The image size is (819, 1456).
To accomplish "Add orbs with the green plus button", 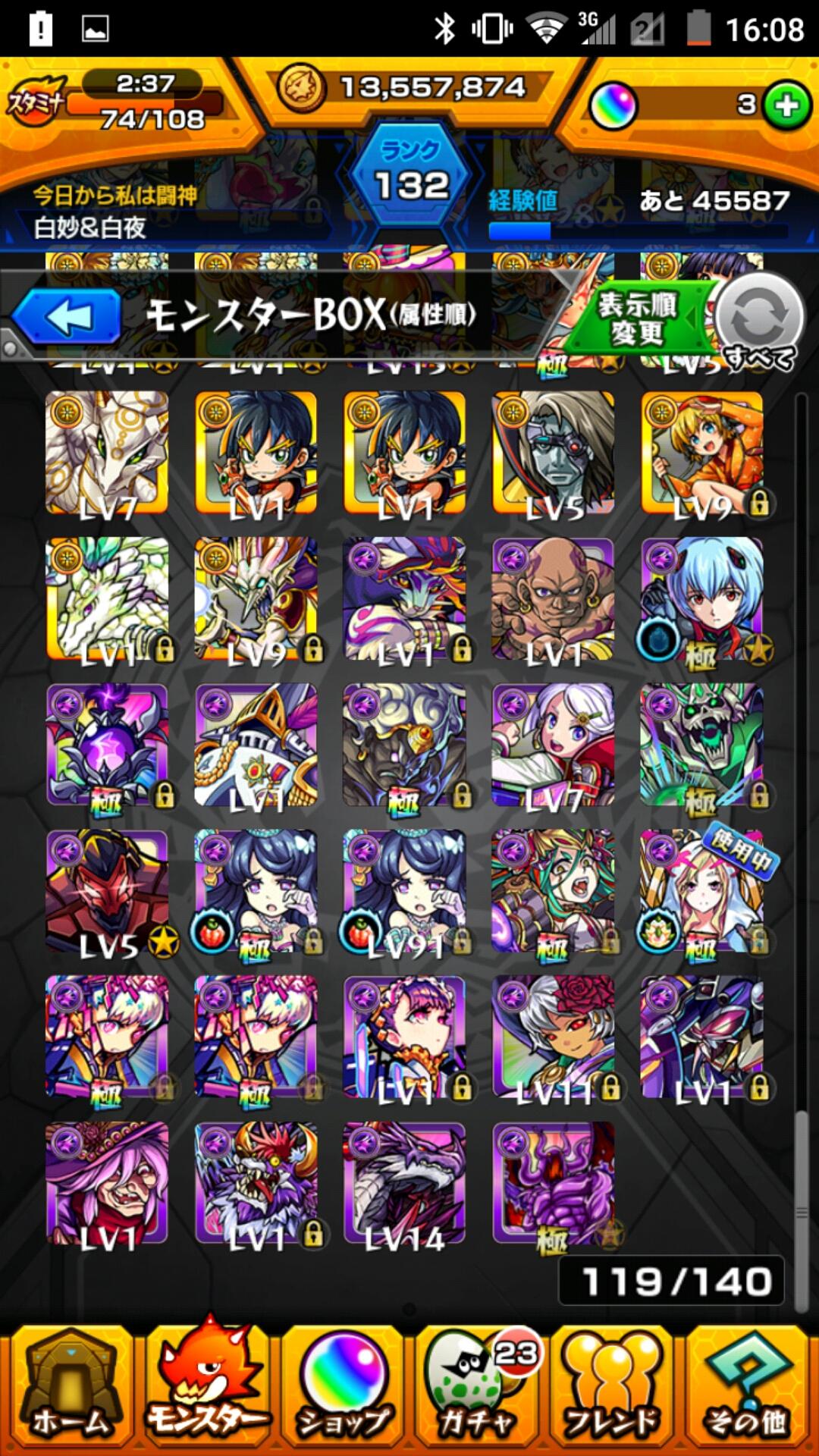I will point(786,105).
